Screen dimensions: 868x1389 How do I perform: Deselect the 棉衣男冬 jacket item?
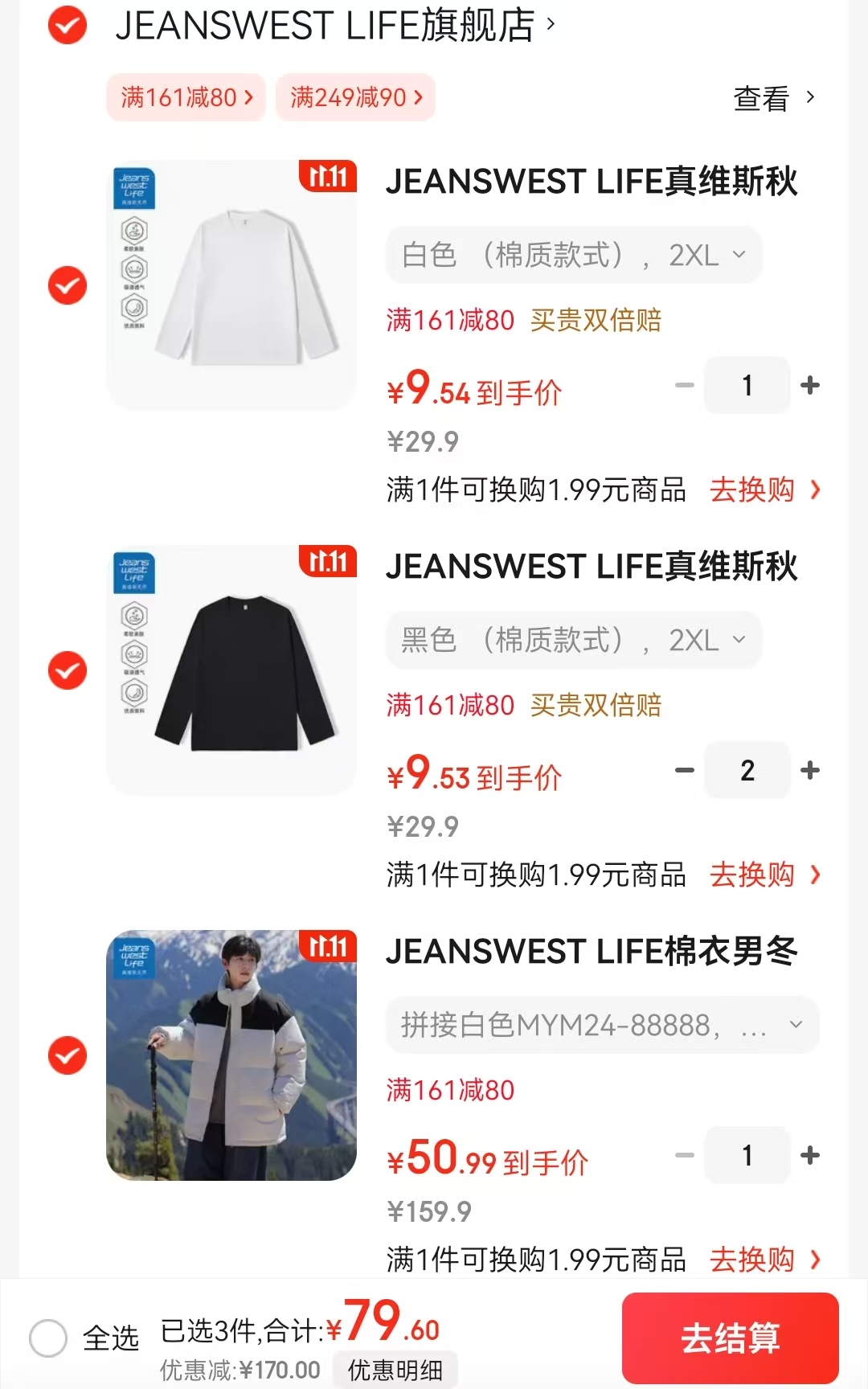coord(68,1055)
